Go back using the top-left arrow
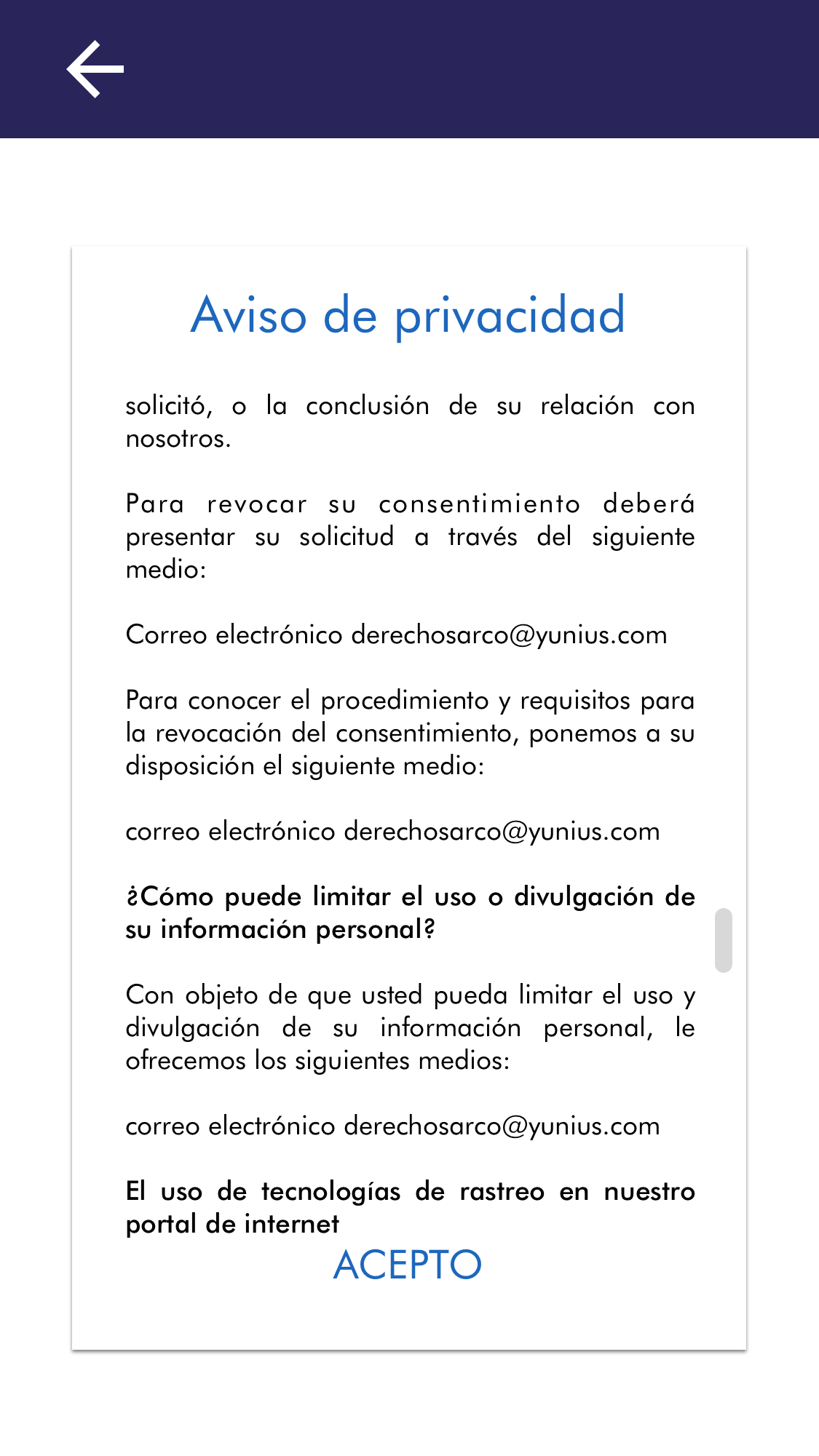 95,69
